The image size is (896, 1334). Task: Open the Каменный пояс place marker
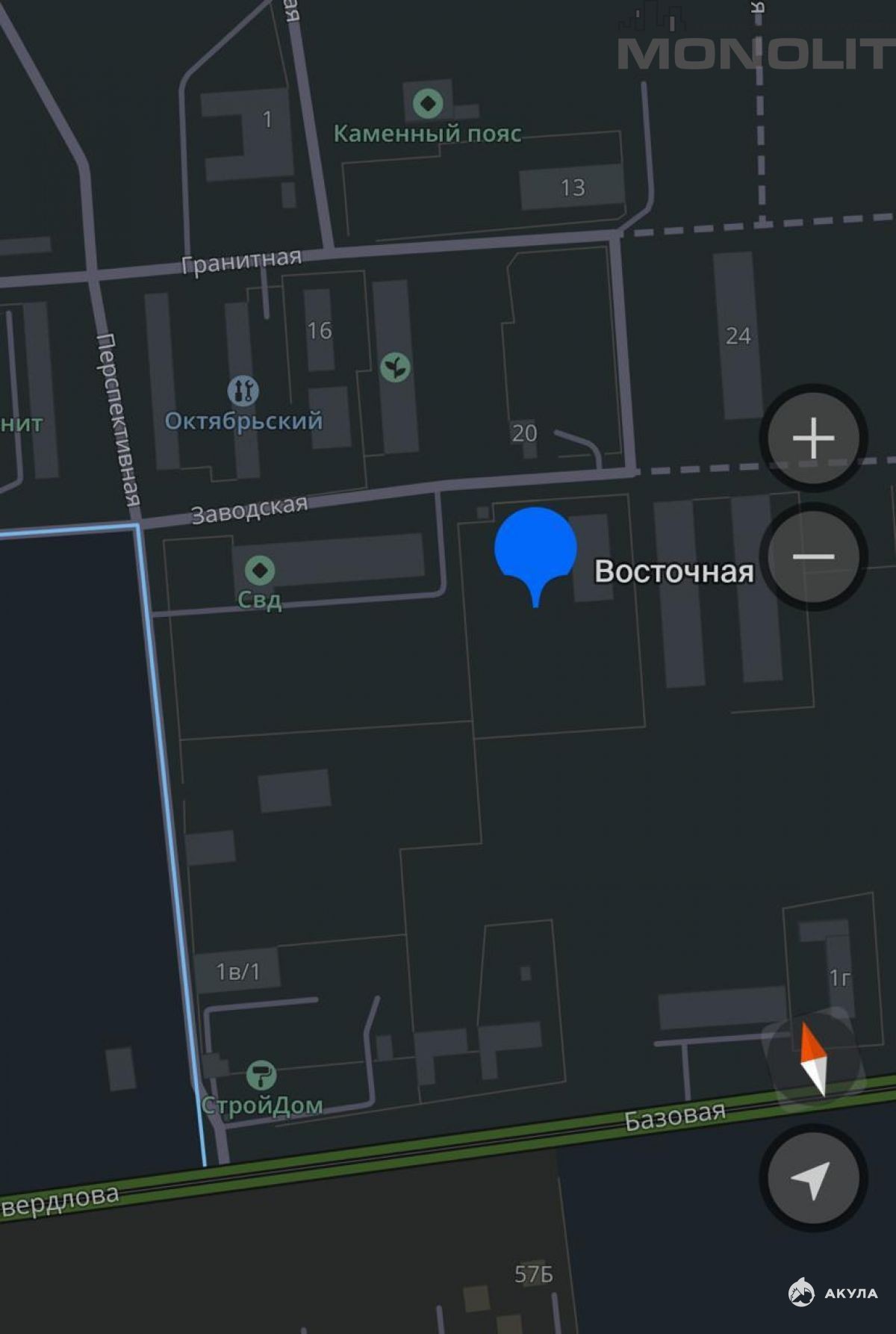tap(428, 103)
